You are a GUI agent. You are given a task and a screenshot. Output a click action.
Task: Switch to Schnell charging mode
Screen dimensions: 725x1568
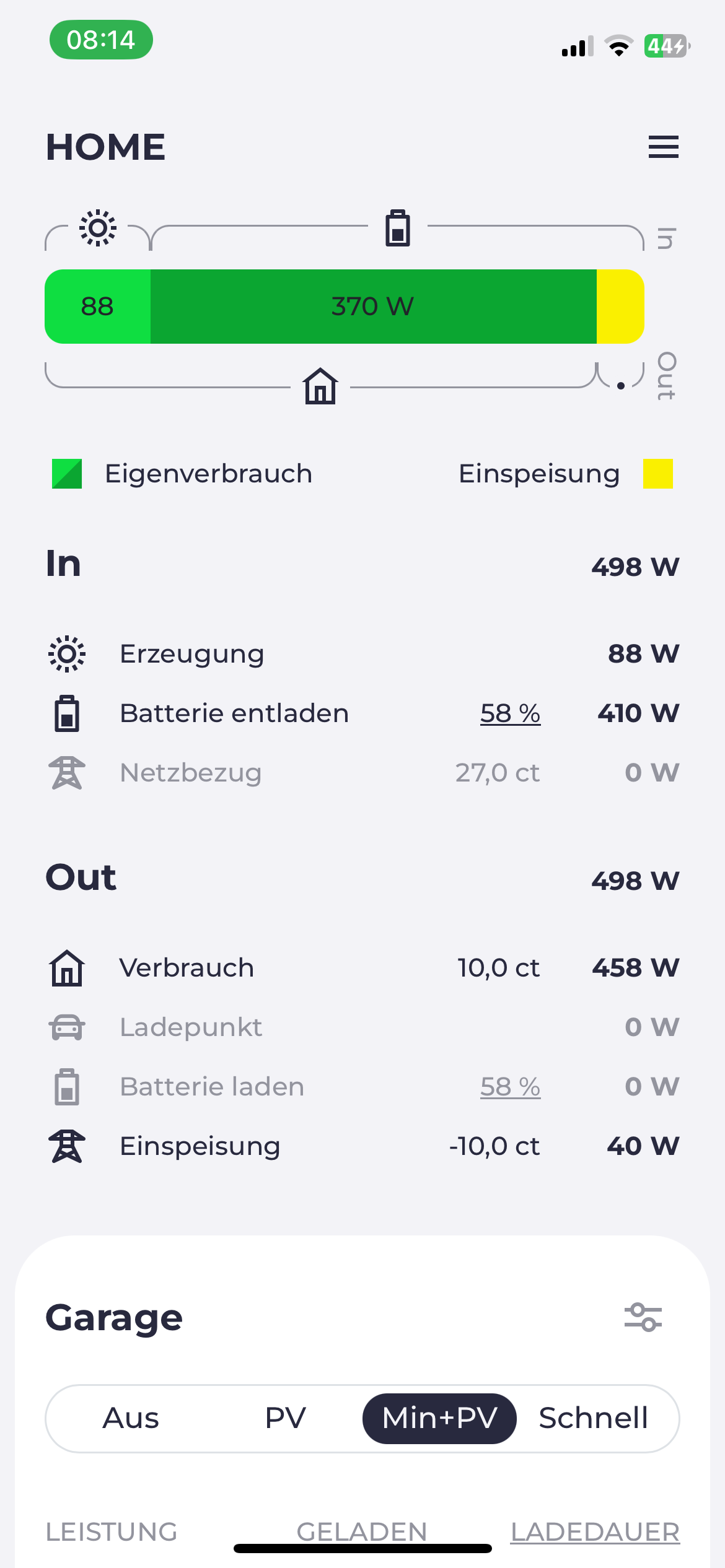pos(594,1418)
